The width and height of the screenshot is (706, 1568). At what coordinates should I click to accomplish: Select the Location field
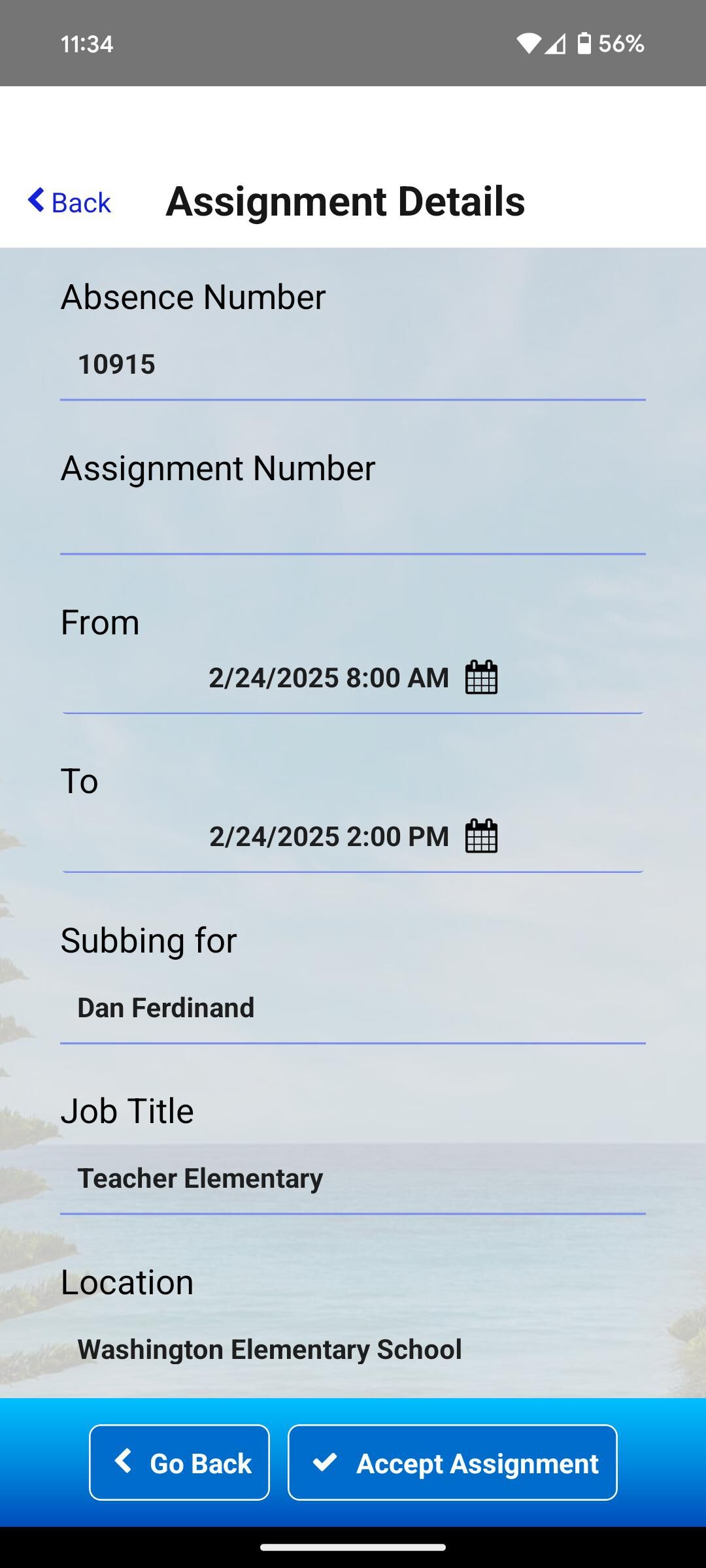click(x=353, y=1350)
